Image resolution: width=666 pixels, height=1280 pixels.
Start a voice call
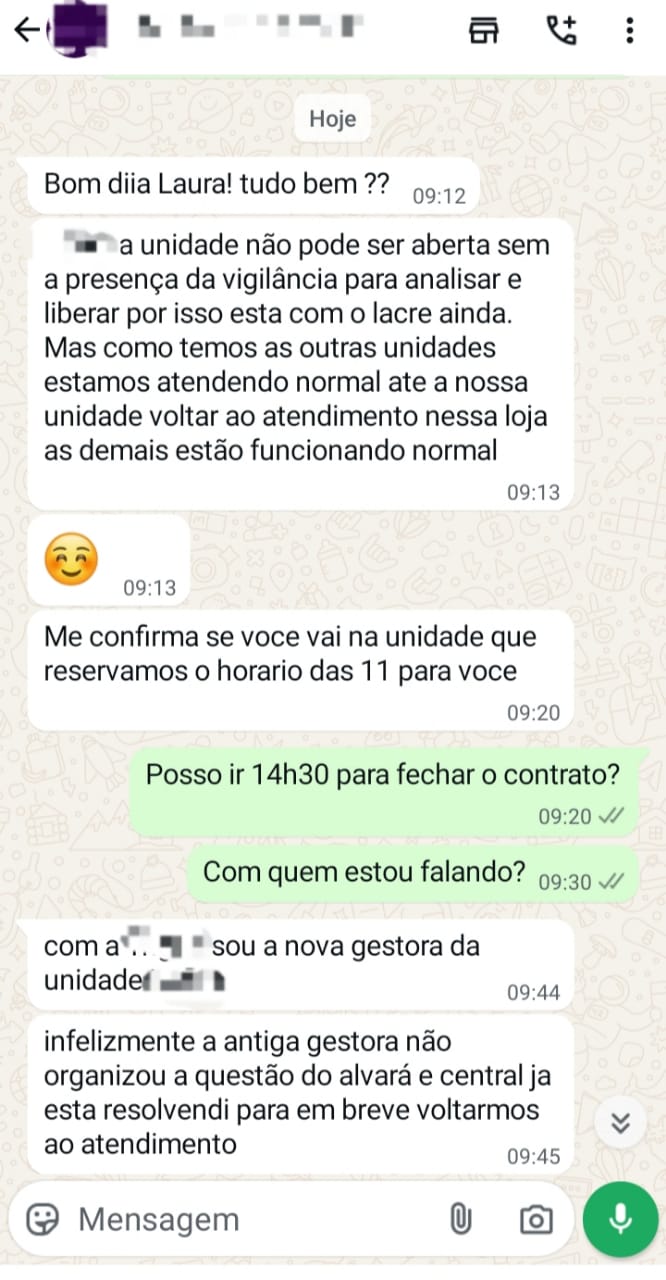point(561,31)
